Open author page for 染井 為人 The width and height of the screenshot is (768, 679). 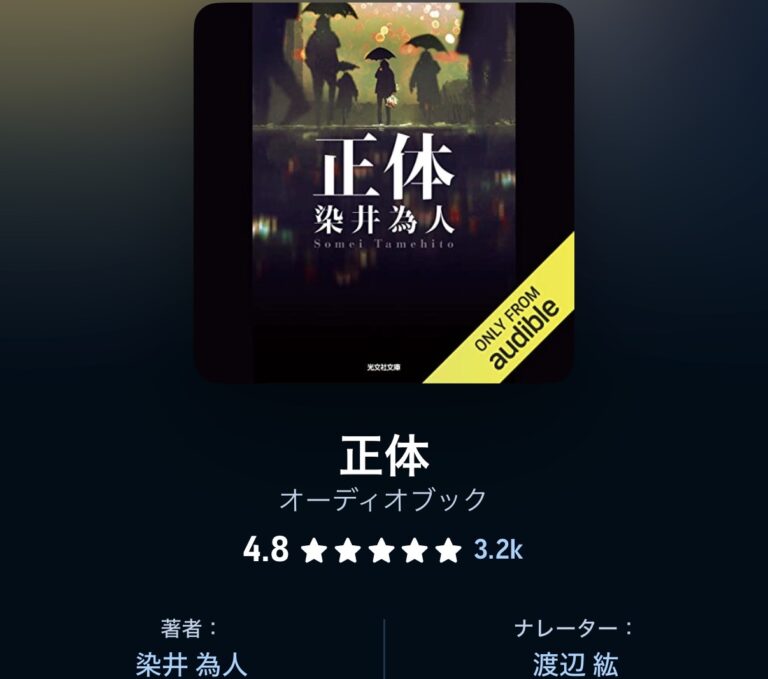[191, 664]
